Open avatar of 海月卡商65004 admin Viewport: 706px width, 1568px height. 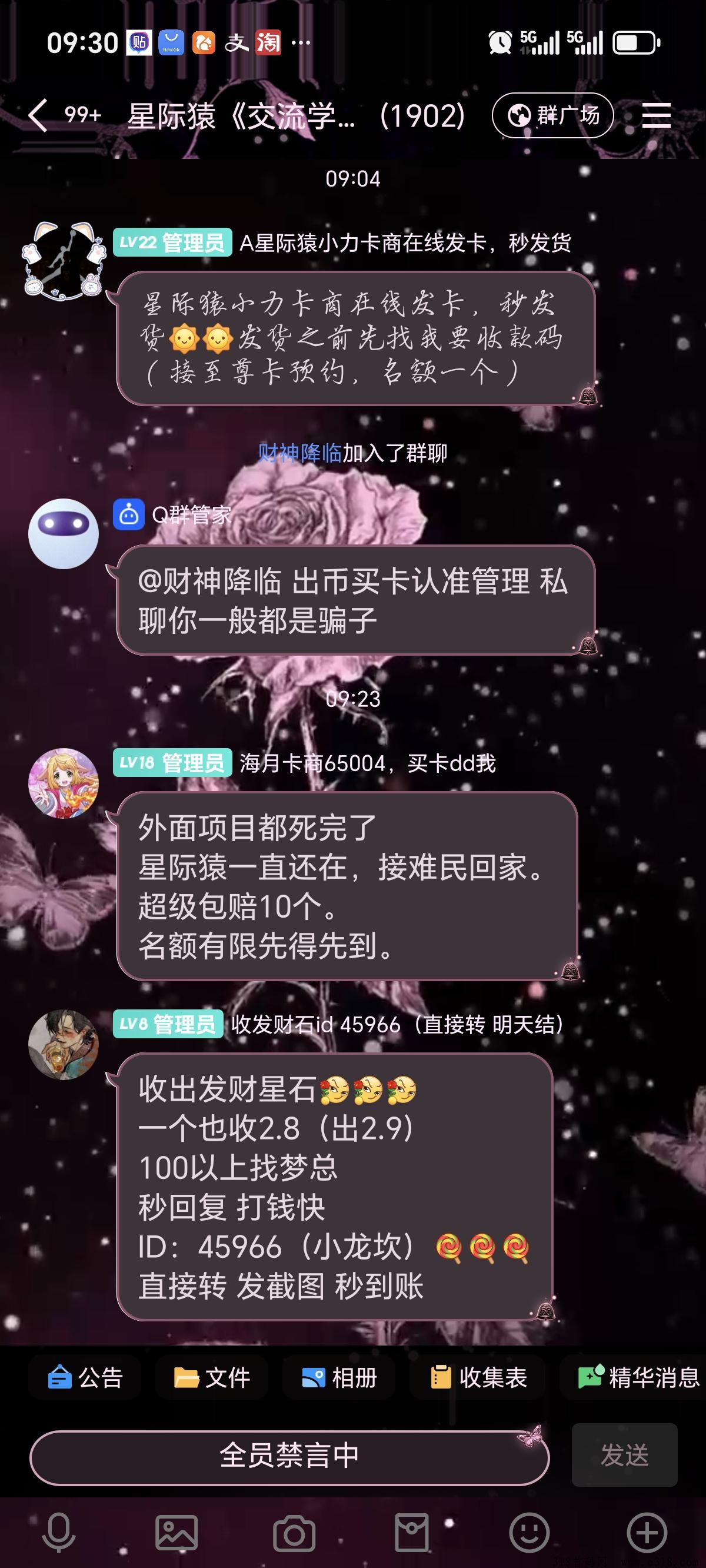[x=64, y=783]
